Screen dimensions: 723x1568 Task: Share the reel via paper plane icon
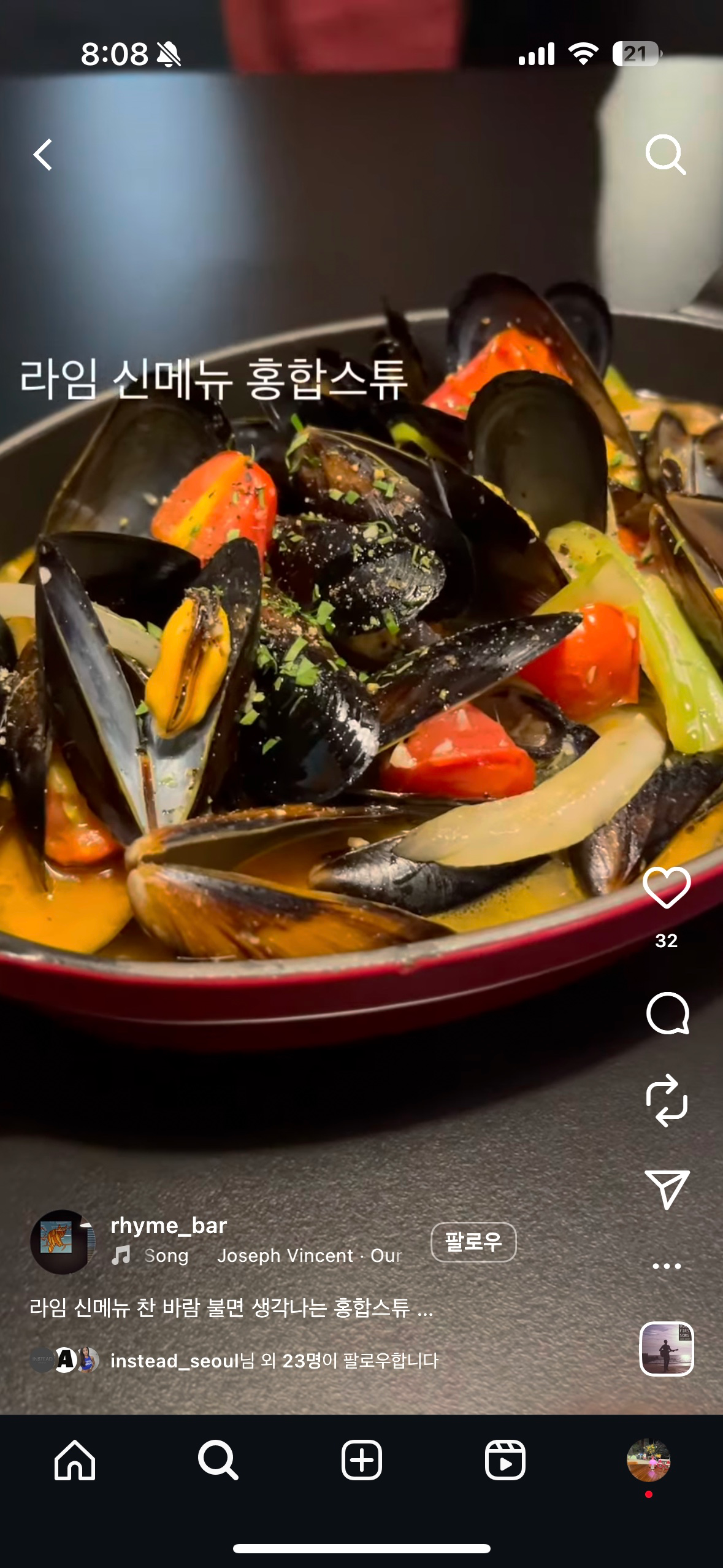click(x=667, y=1189)
